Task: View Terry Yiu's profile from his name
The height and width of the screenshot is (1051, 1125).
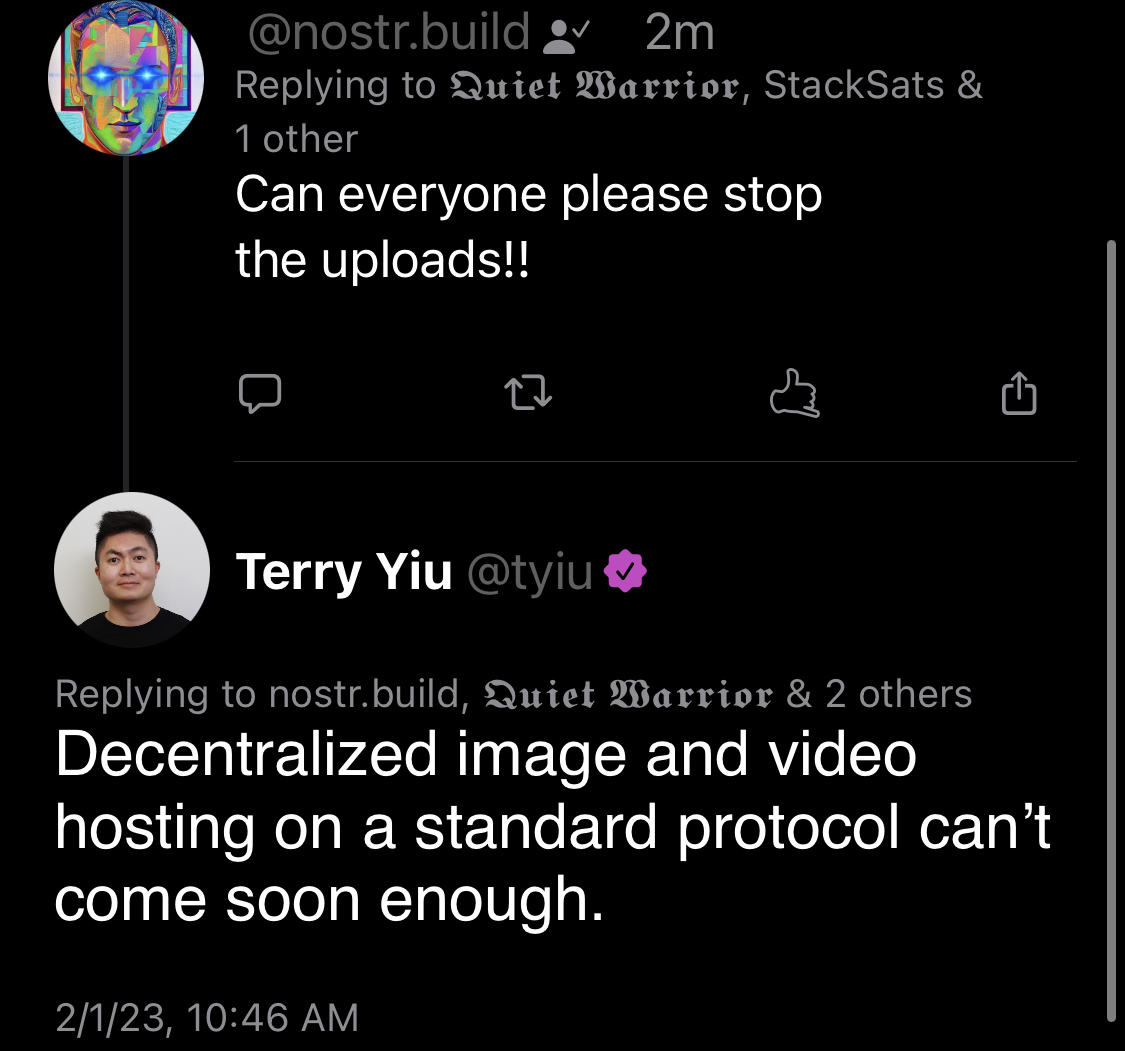Action: (x=343, y=573)
